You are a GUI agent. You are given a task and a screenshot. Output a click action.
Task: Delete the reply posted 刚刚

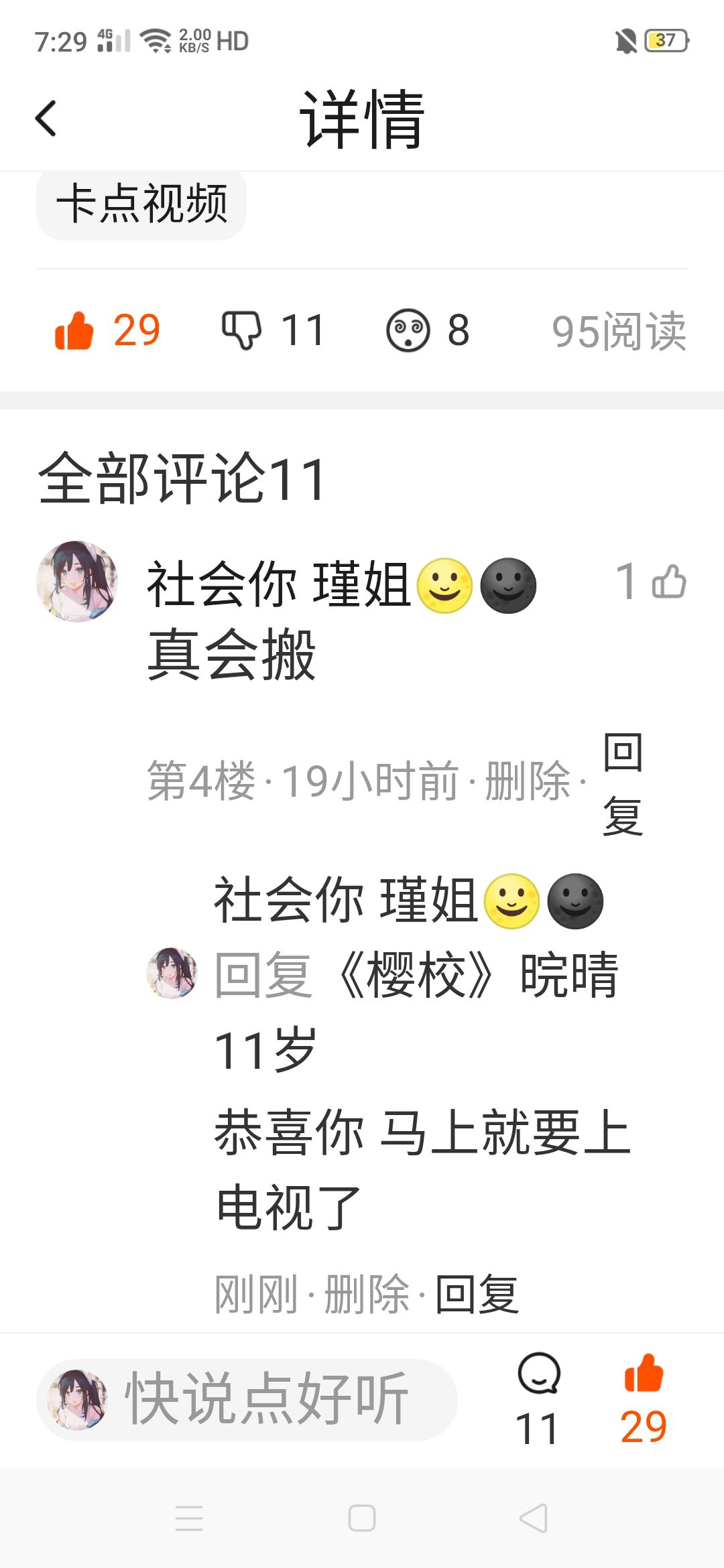tap(367, 1294)
